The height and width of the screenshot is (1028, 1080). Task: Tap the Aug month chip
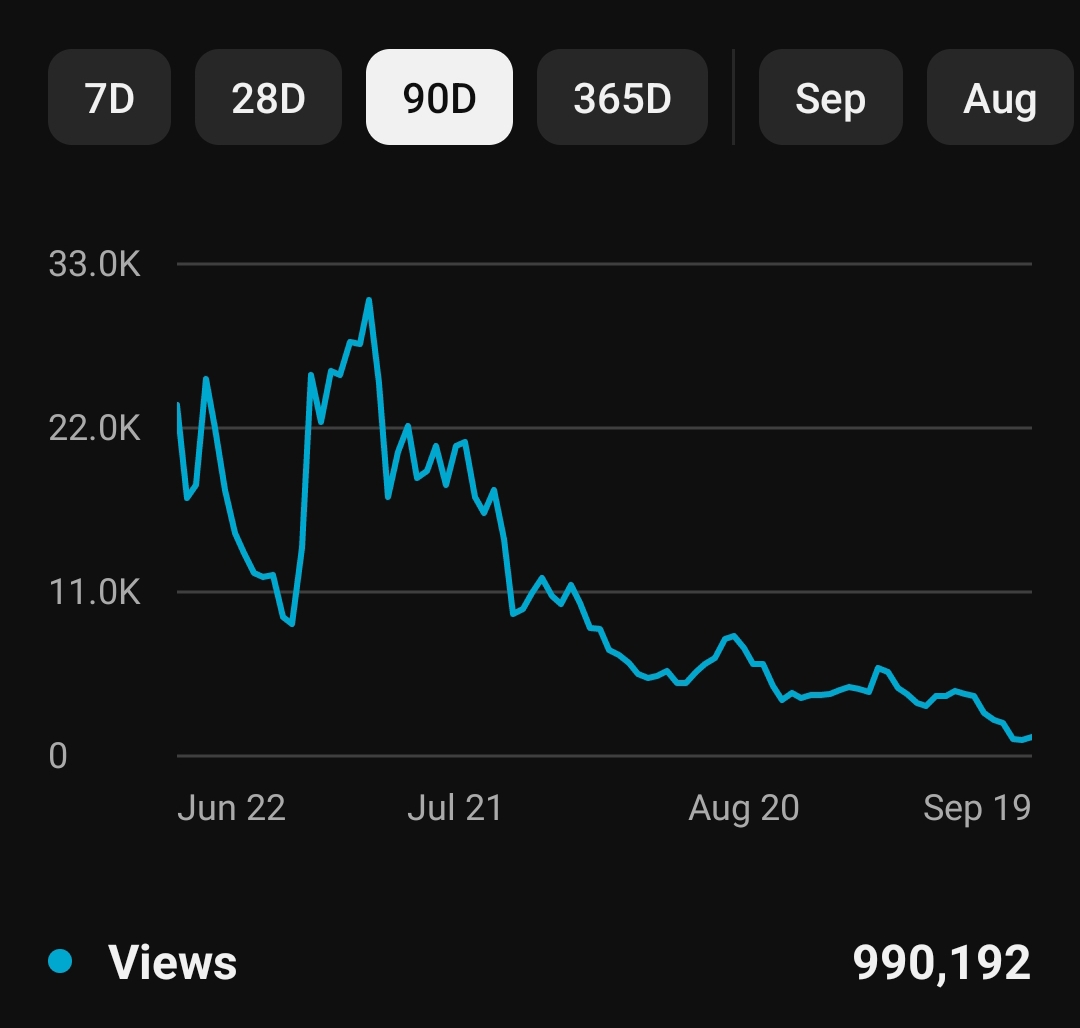(1000, 97)
